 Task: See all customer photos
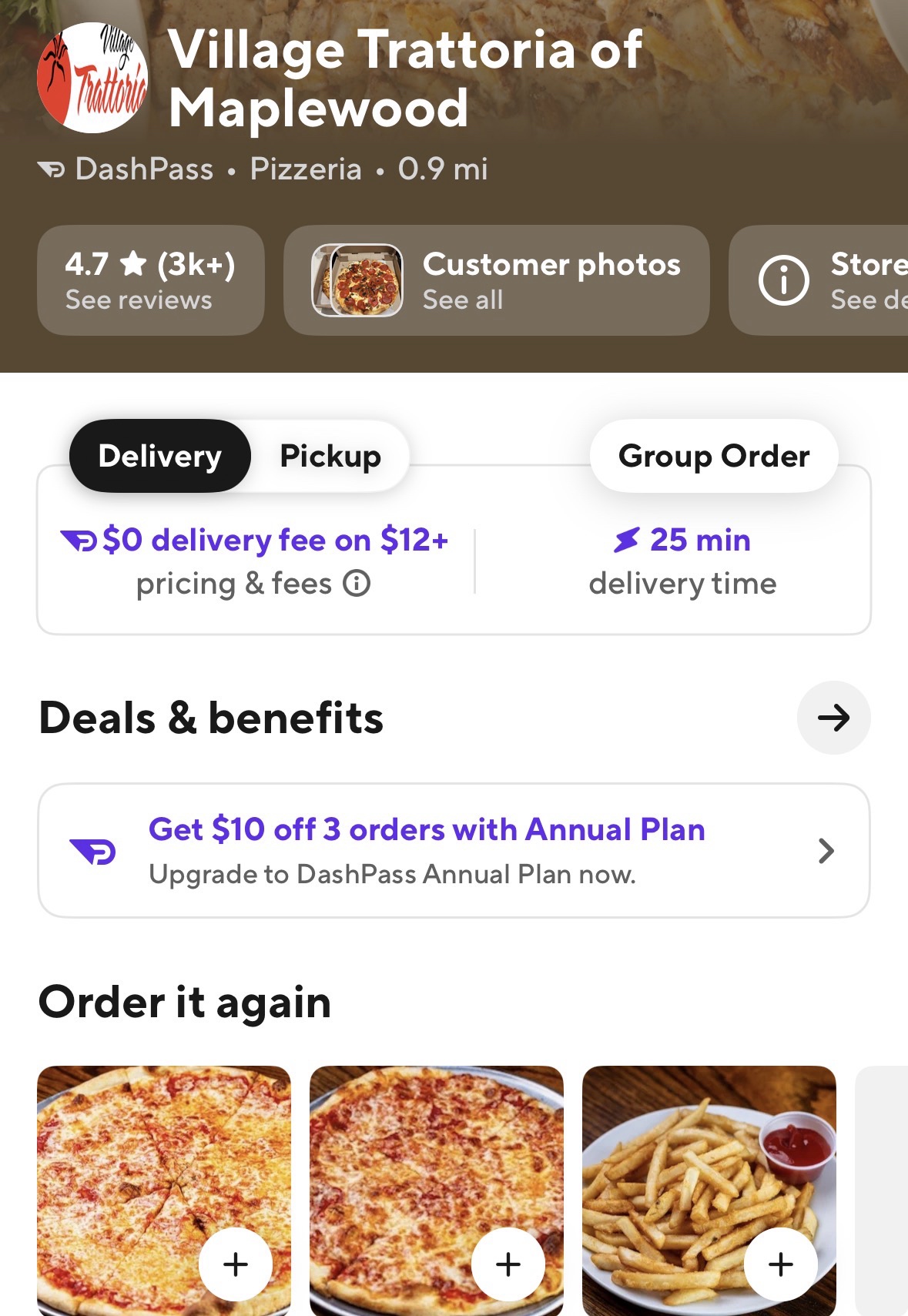tap(496, 280)
